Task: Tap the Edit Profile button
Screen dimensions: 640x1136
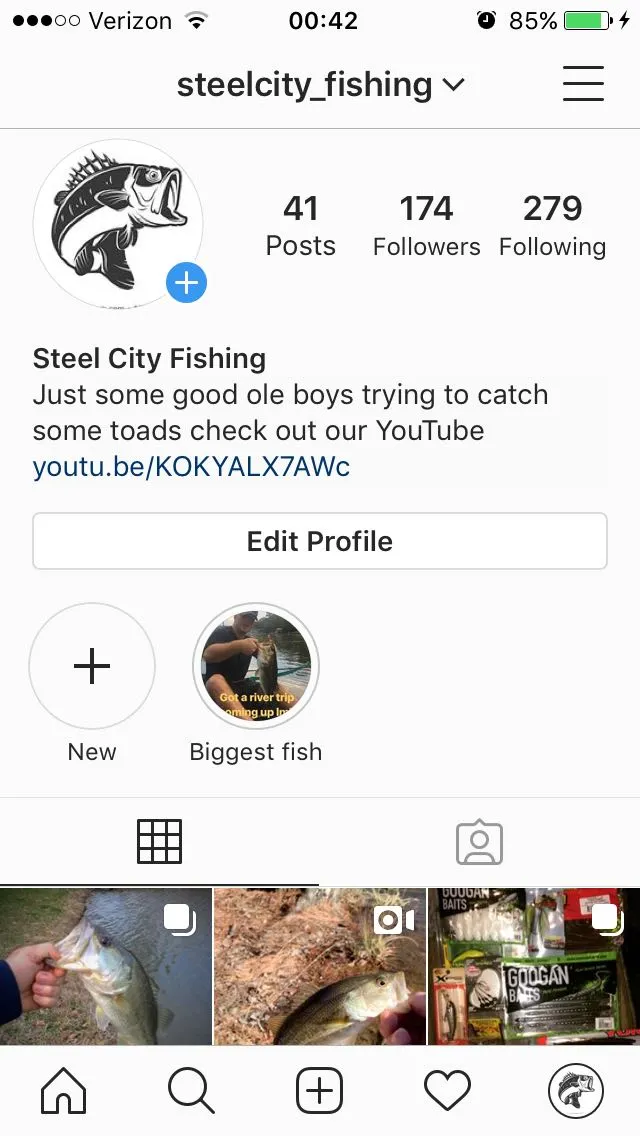Action: 320,541
